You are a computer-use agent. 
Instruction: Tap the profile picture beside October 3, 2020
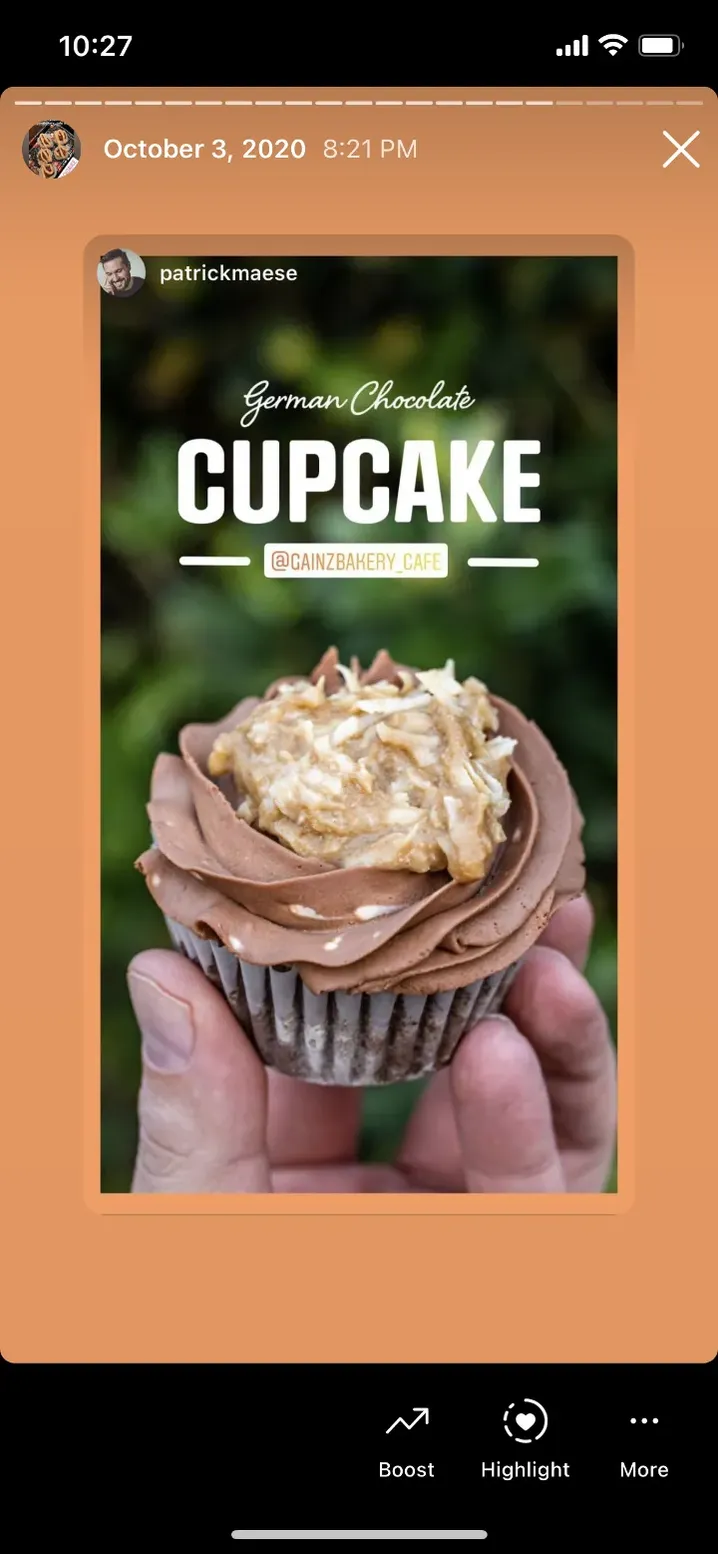pos(51,150)
